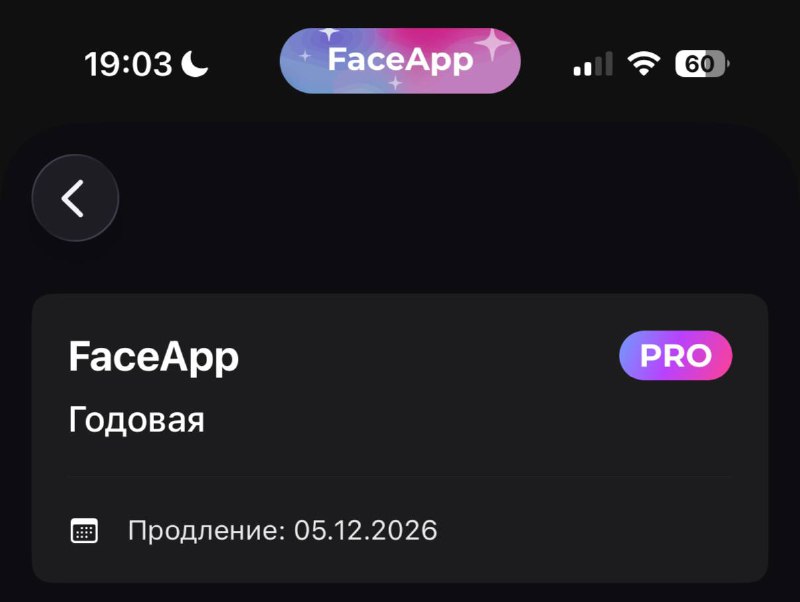This screenshot has width=800, height=602.
Task: Tap the FaceApp pill in the status bar
Action: click(x=400, y=60)
